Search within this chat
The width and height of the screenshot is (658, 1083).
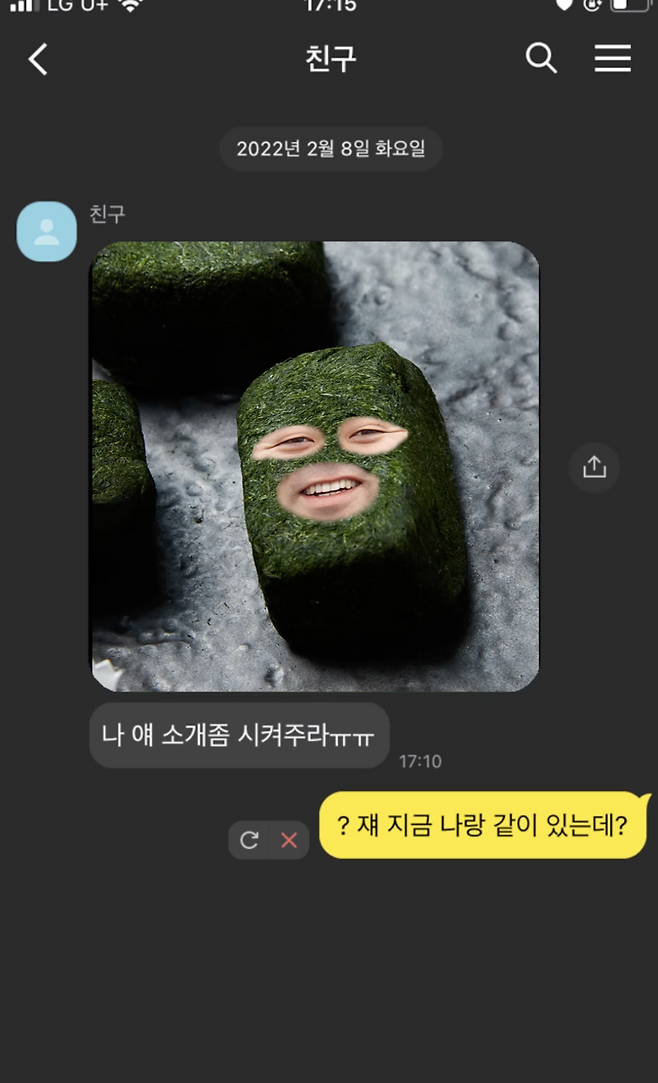pos(541,59)
